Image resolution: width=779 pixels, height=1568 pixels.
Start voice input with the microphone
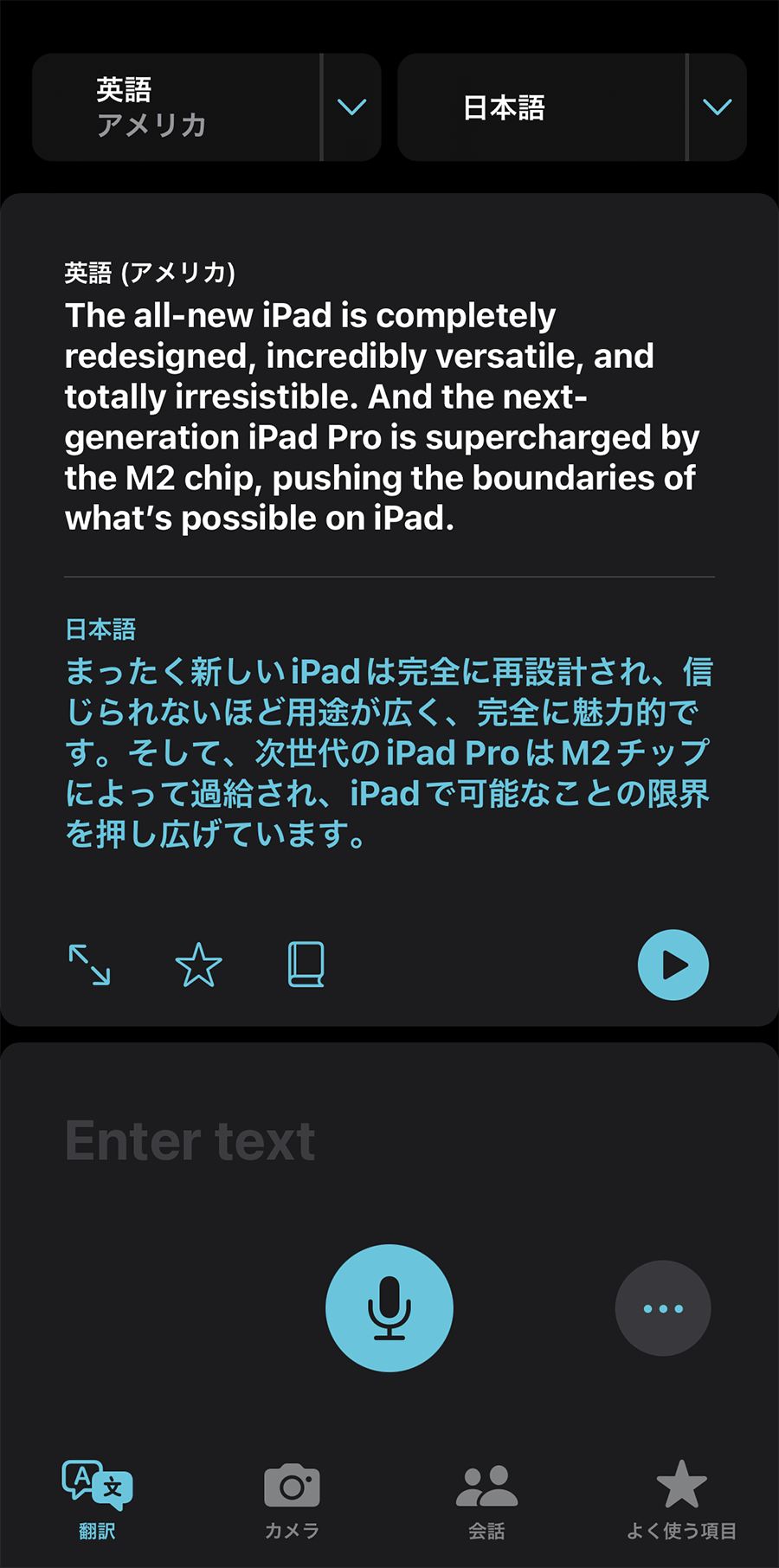coord(389,1308)
